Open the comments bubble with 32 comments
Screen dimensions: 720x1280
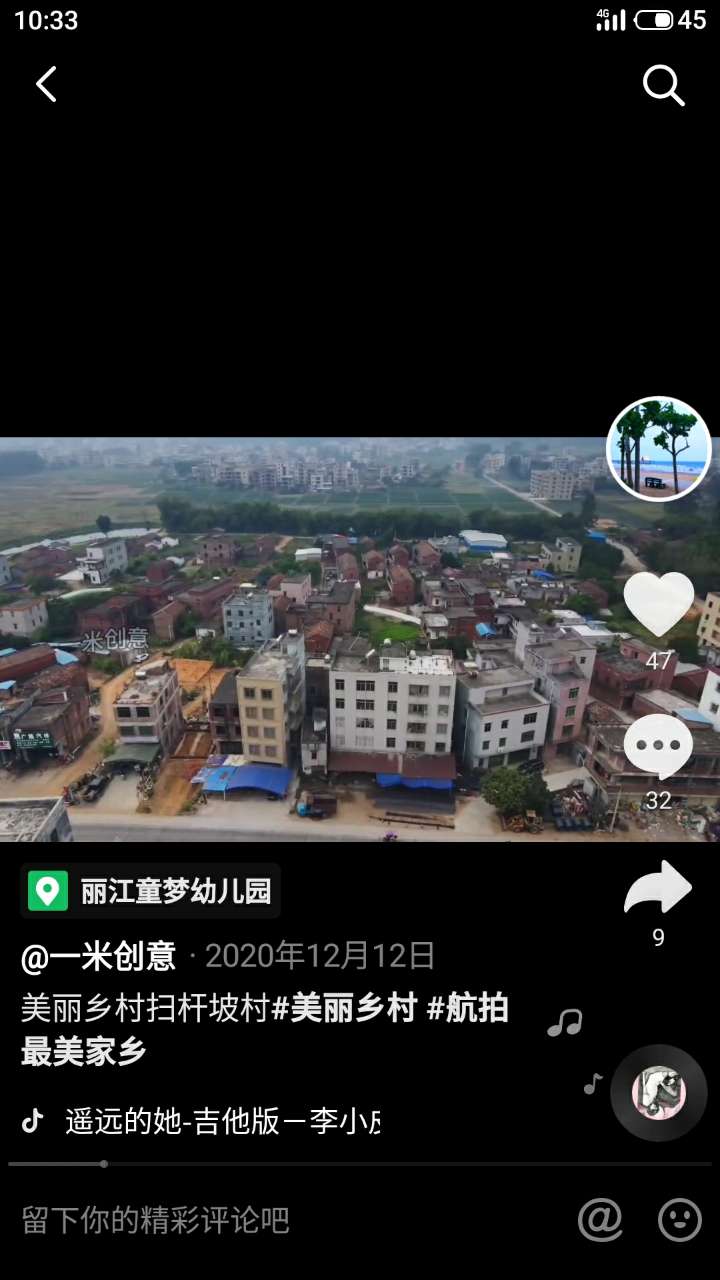[x=658, y=748]
